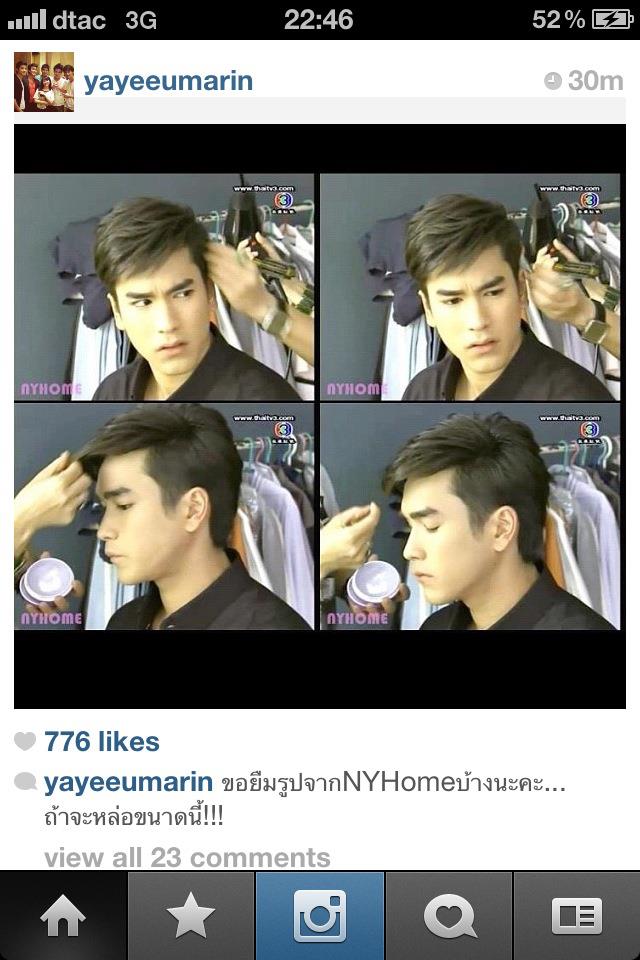Viewport: 640px width, 960px height.
Task: Open yayeeumarin's profile picture
Action: pos(43,81)
